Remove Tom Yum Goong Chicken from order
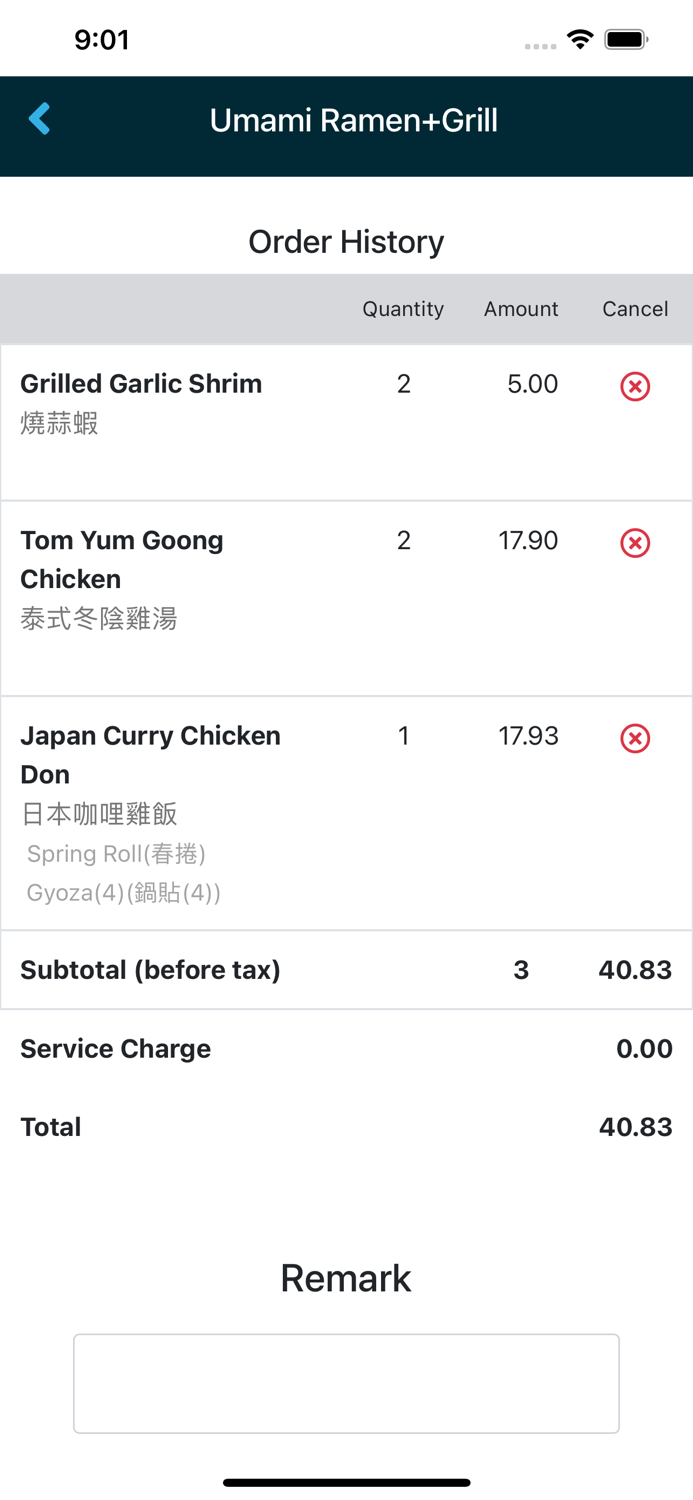Viewport: 693px width, 1500px height. pos(635,543)
